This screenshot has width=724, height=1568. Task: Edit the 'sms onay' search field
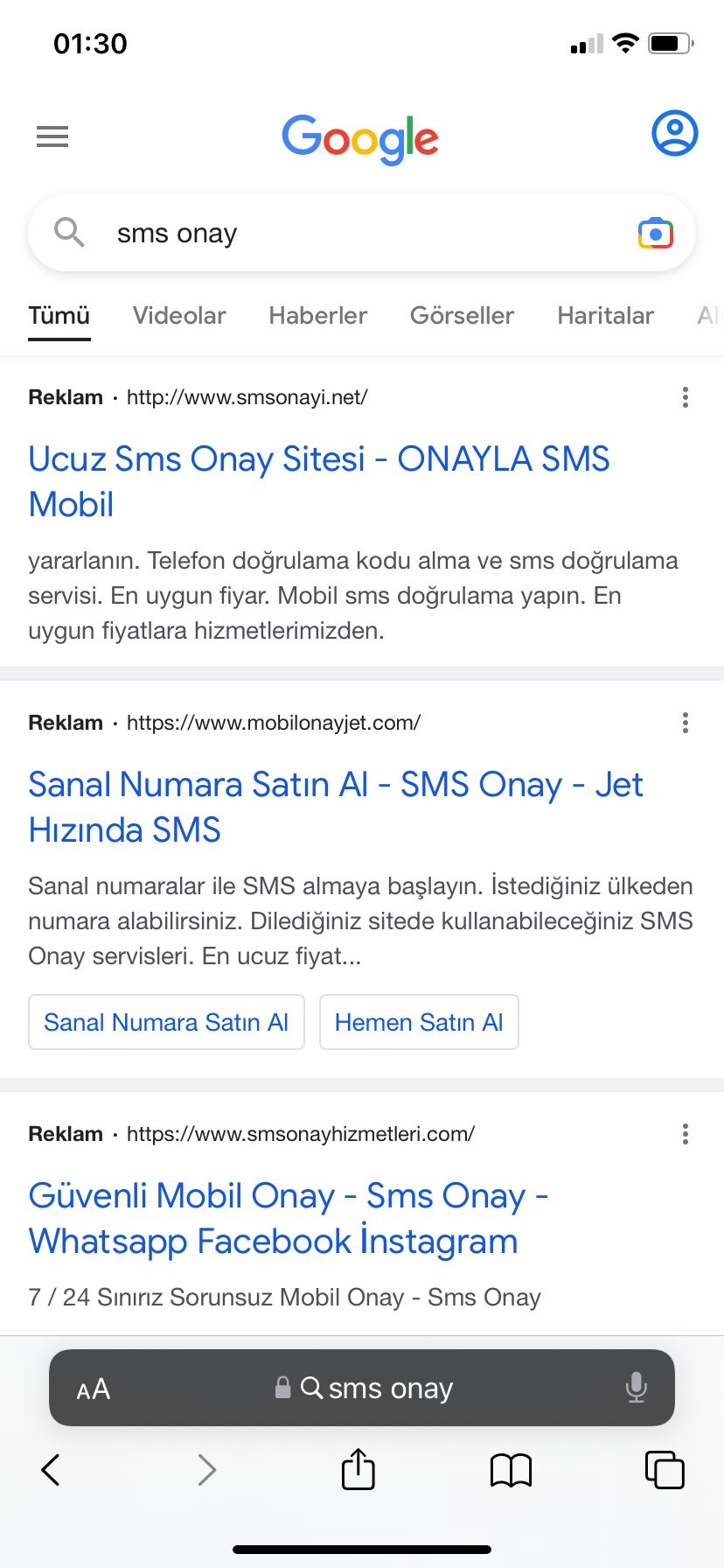click(362, 234)
